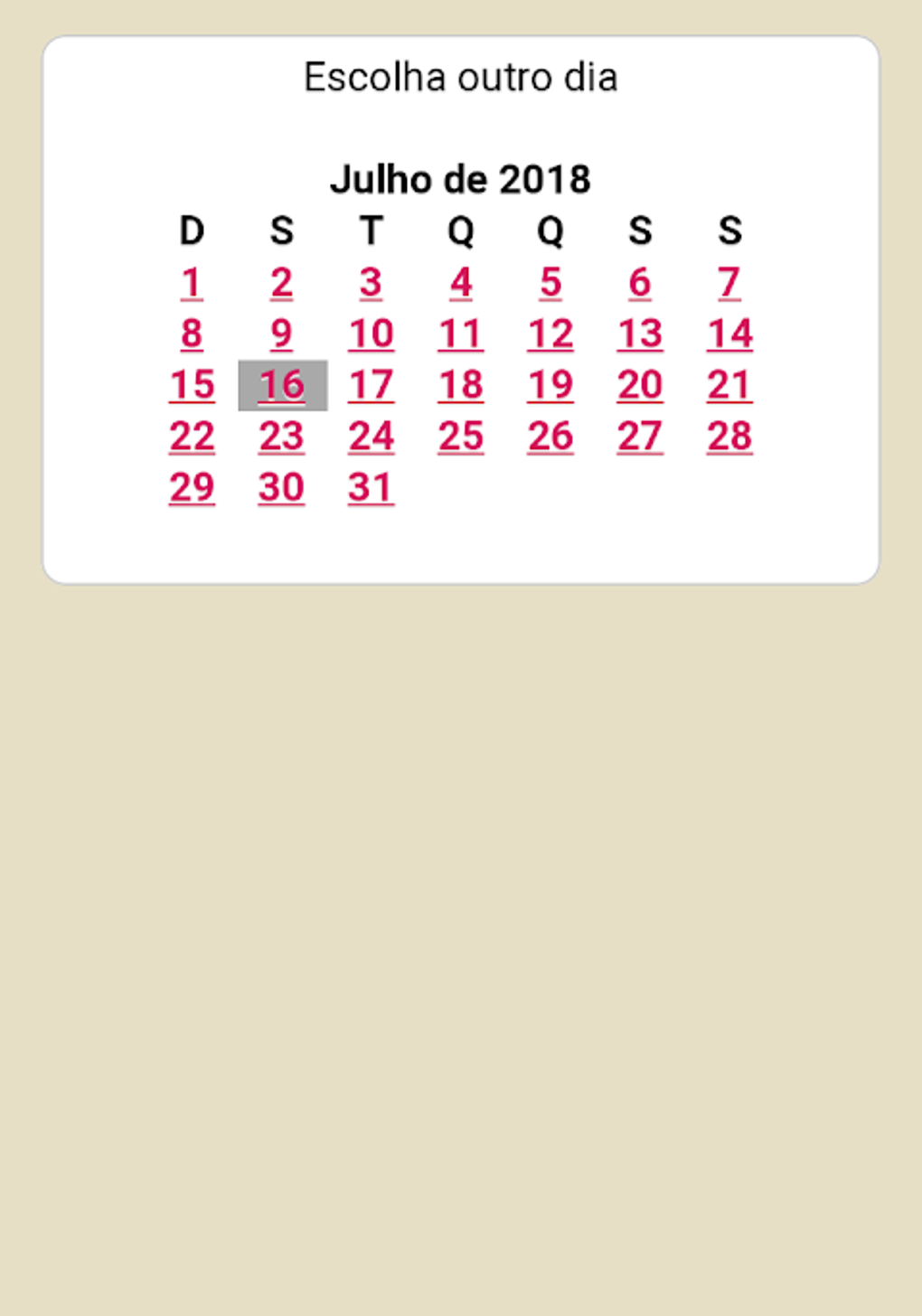Choose day 3 of July

coord(371,283)
